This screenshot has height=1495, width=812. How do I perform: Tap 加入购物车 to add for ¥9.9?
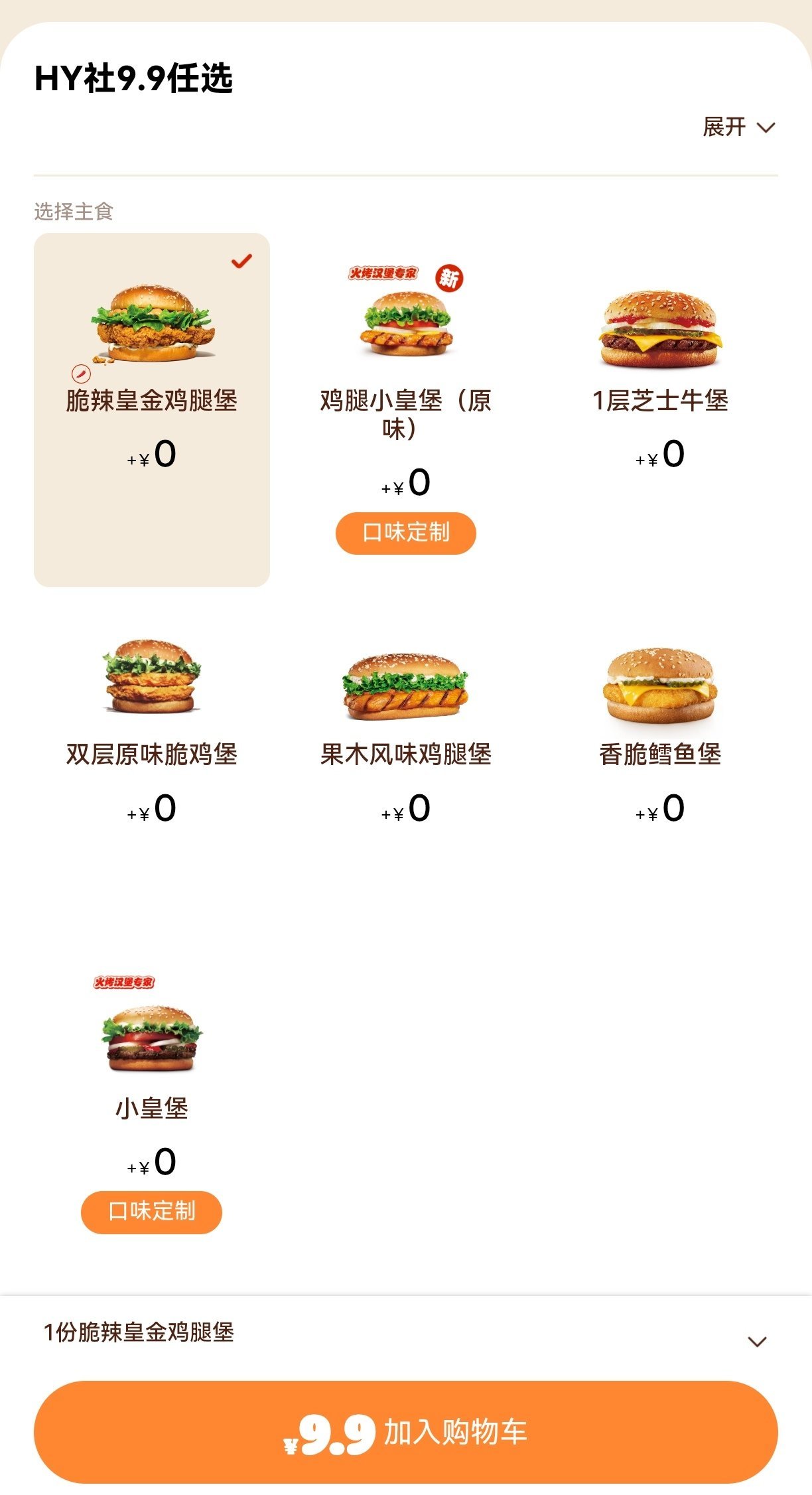tap(405, 1431)
